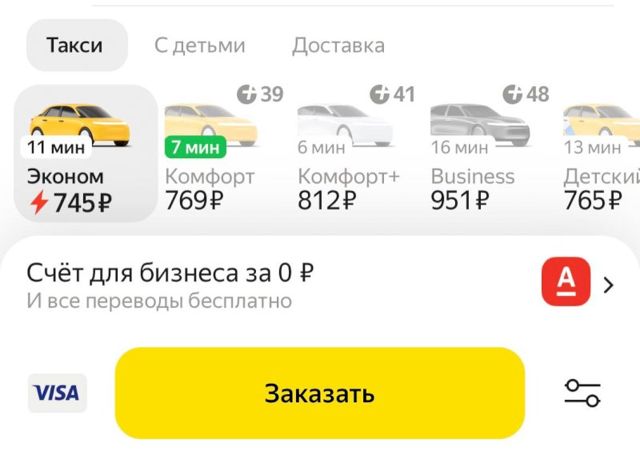Tap the yellow Заказать button
The image size is (640, 463).
(x=320, y=393)
